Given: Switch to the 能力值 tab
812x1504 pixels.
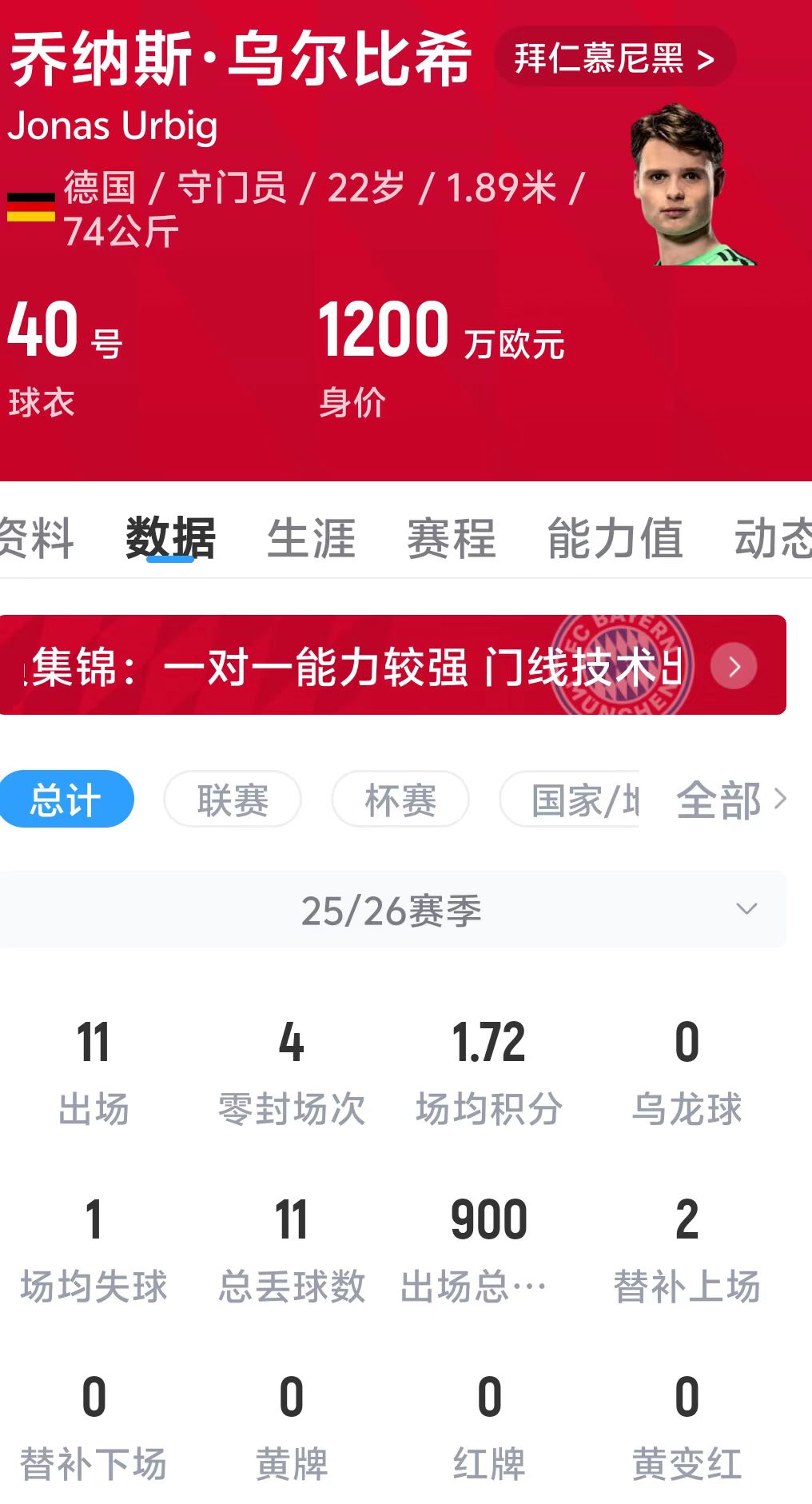Looking at the screenshot, I should coord(615,537).
